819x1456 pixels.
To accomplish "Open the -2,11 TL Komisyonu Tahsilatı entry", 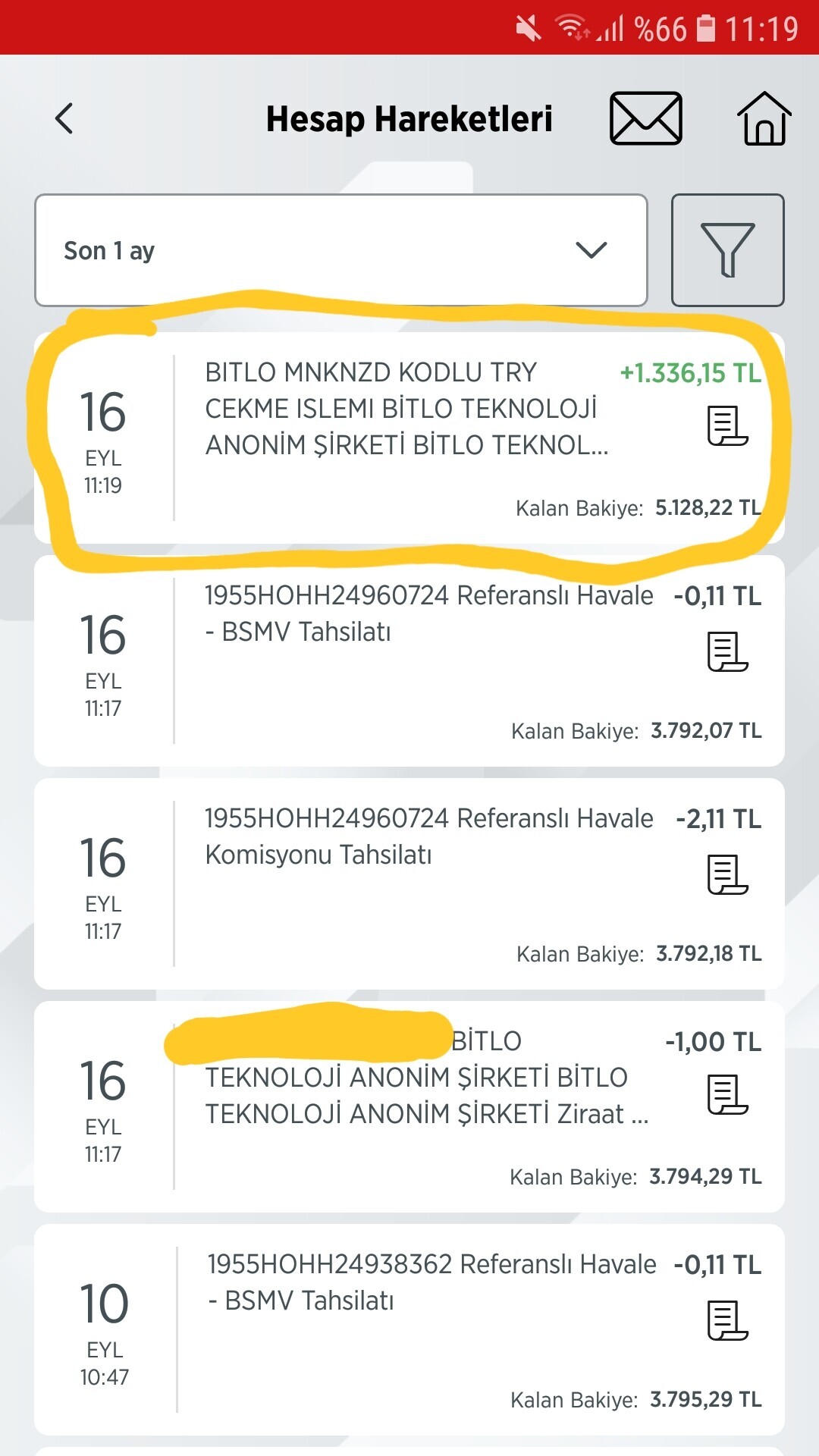I will click(409, 883).
